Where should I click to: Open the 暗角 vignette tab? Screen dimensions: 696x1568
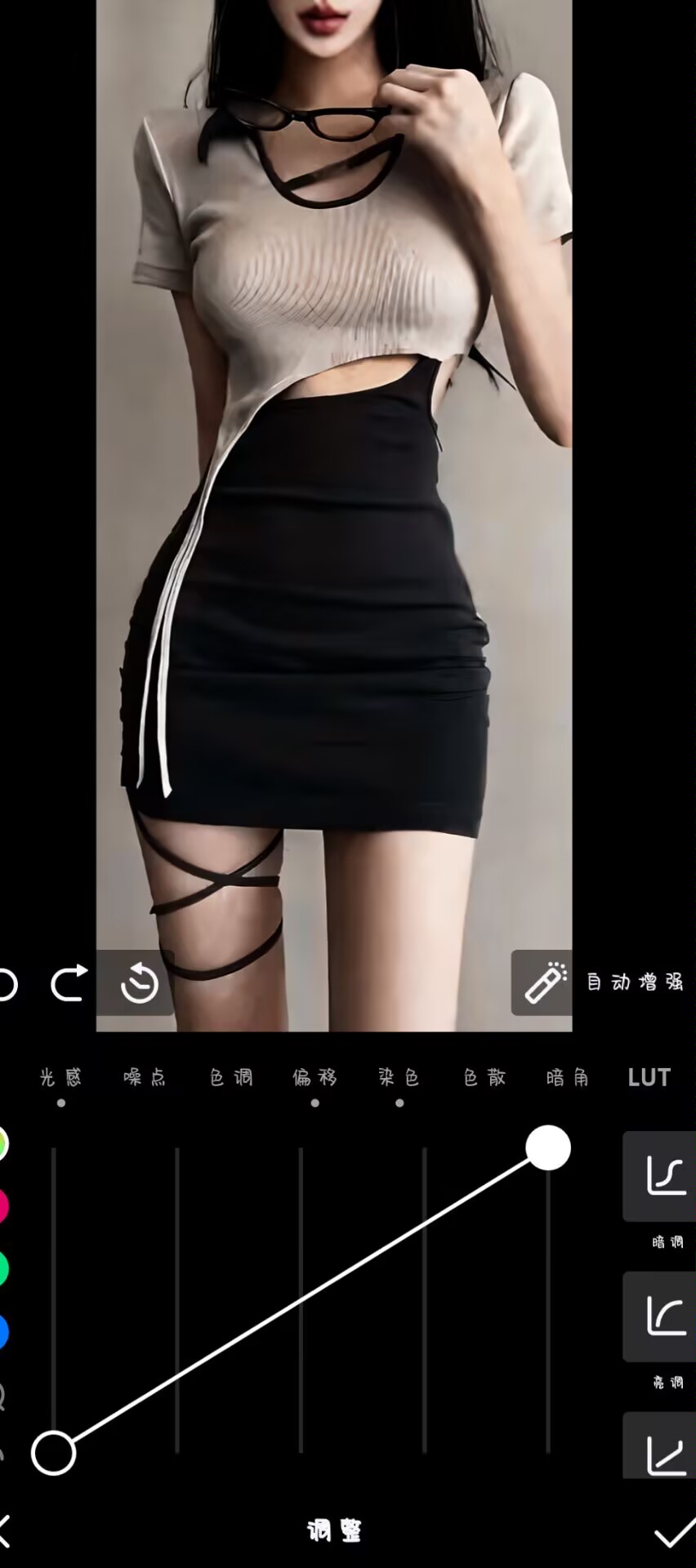(x=568, y=1078)
